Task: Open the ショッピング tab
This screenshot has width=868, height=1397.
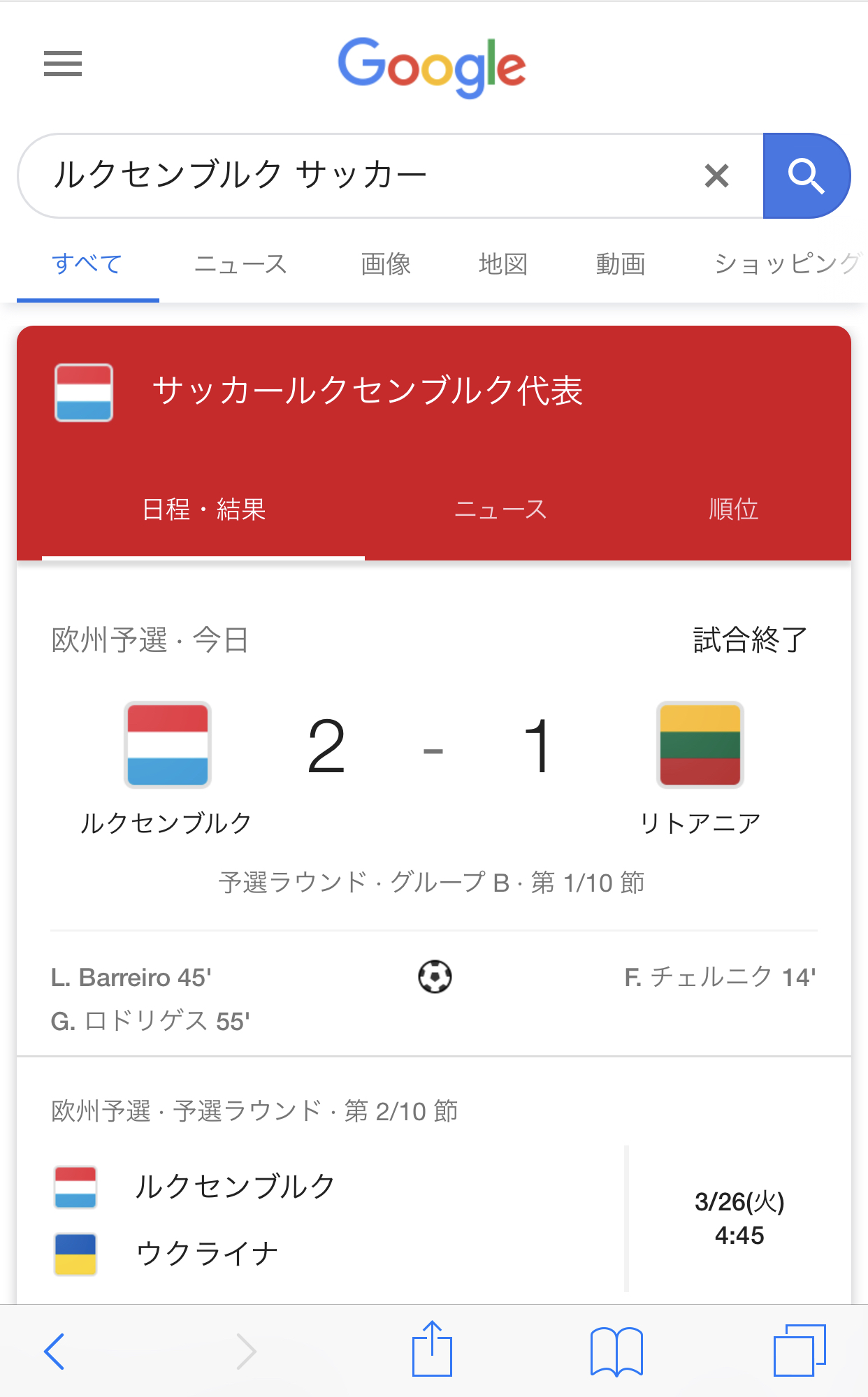Action: [788, 264]
